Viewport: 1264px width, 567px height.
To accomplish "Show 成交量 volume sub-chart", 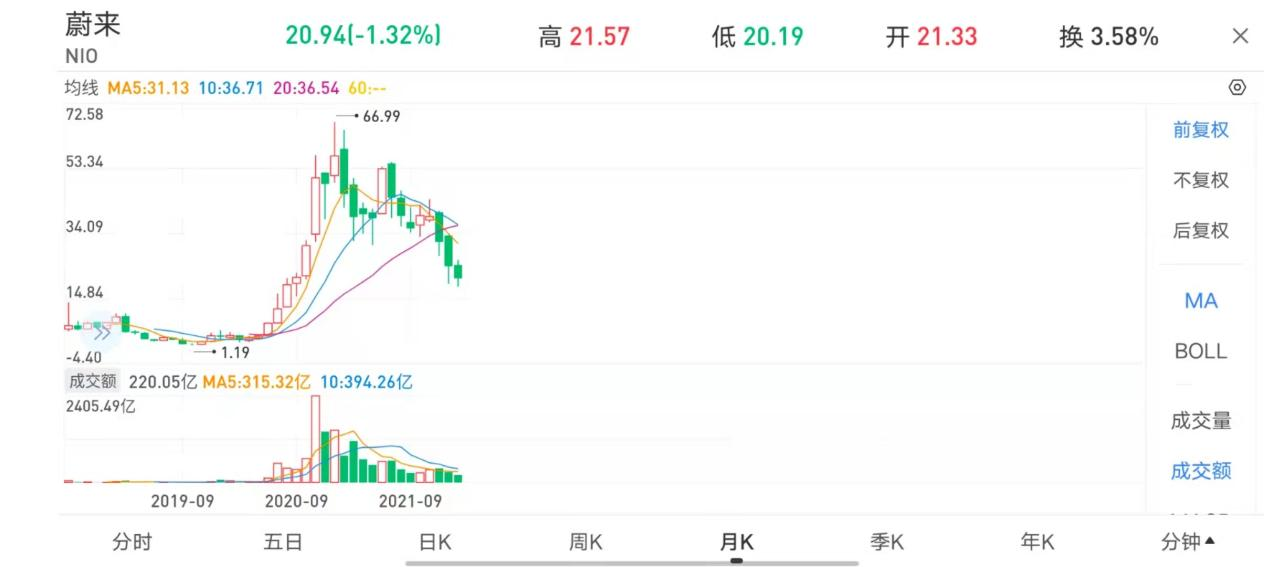I will tap(1200, 421).
